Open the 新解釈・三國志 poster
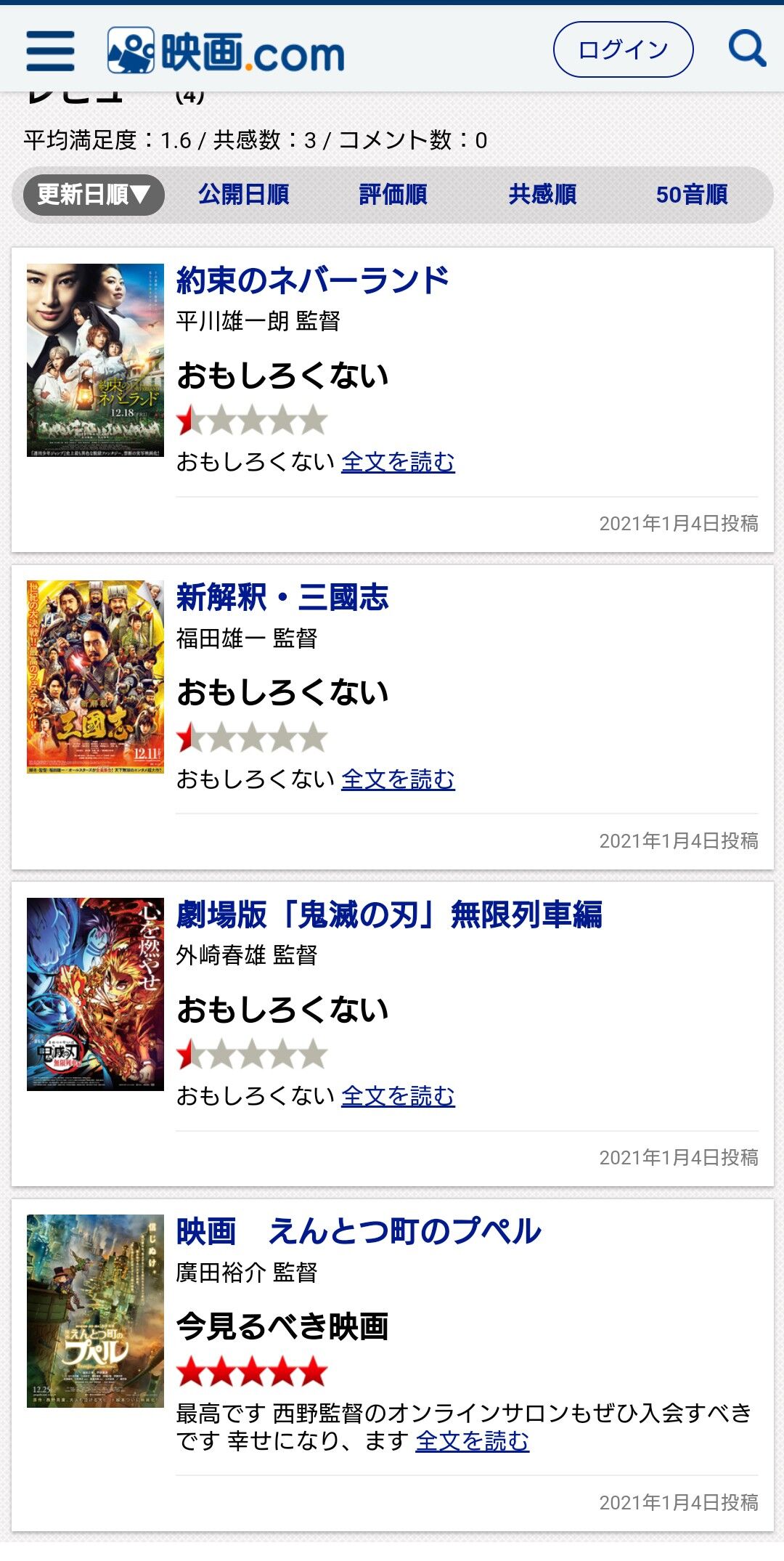 (95, 676)
